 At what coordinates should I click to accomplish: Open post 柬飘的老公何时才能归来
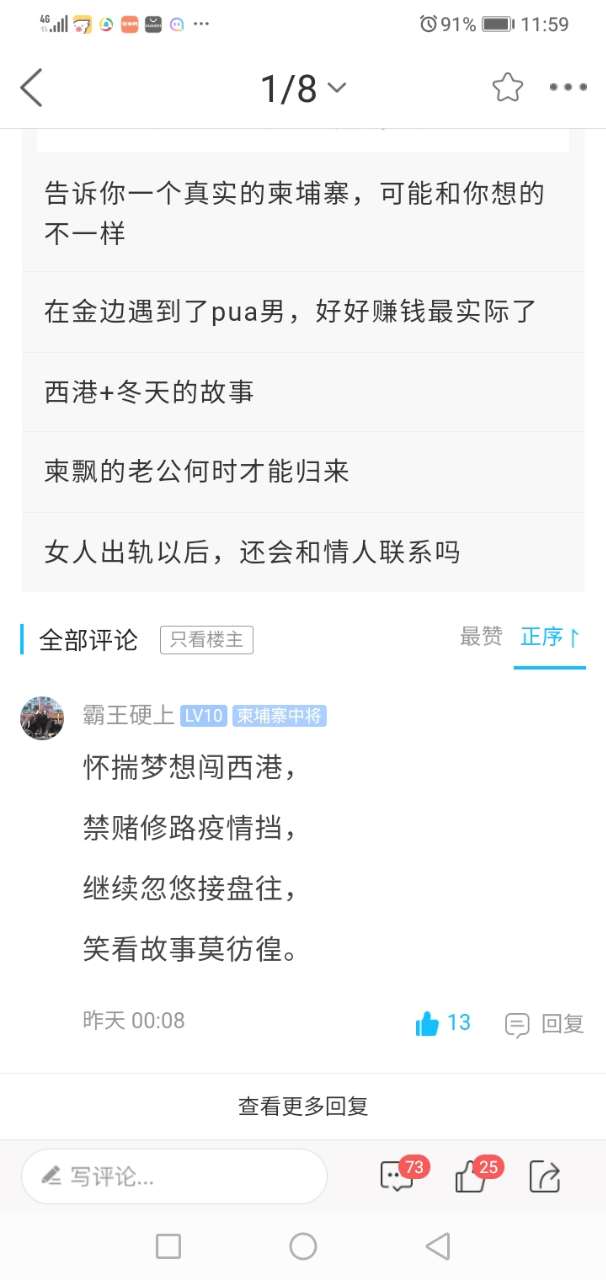[197, 471]
